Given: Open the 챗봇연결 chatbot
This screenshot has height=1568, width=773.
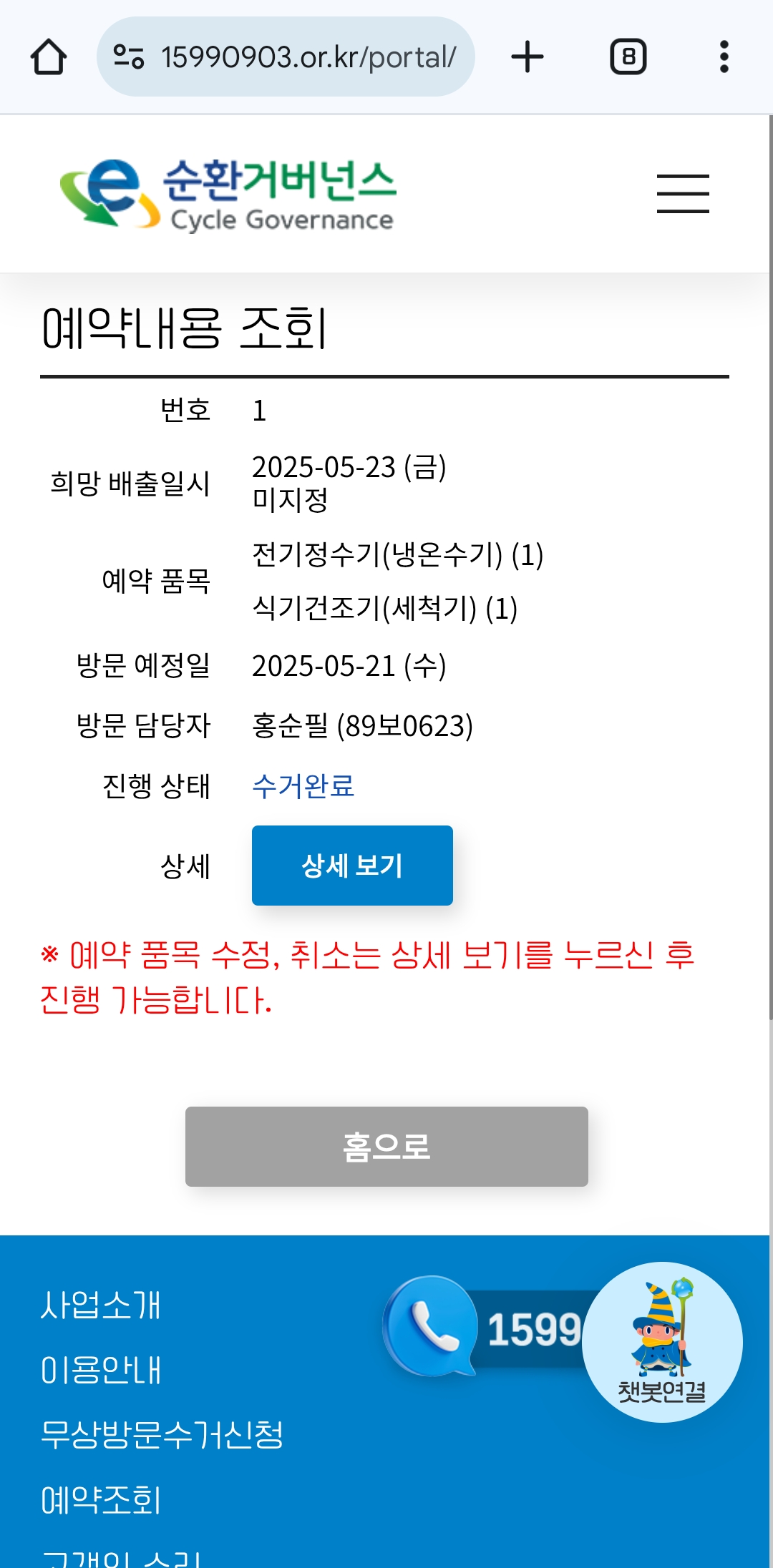Looking at the screenshot, I should click(662, 1343).
